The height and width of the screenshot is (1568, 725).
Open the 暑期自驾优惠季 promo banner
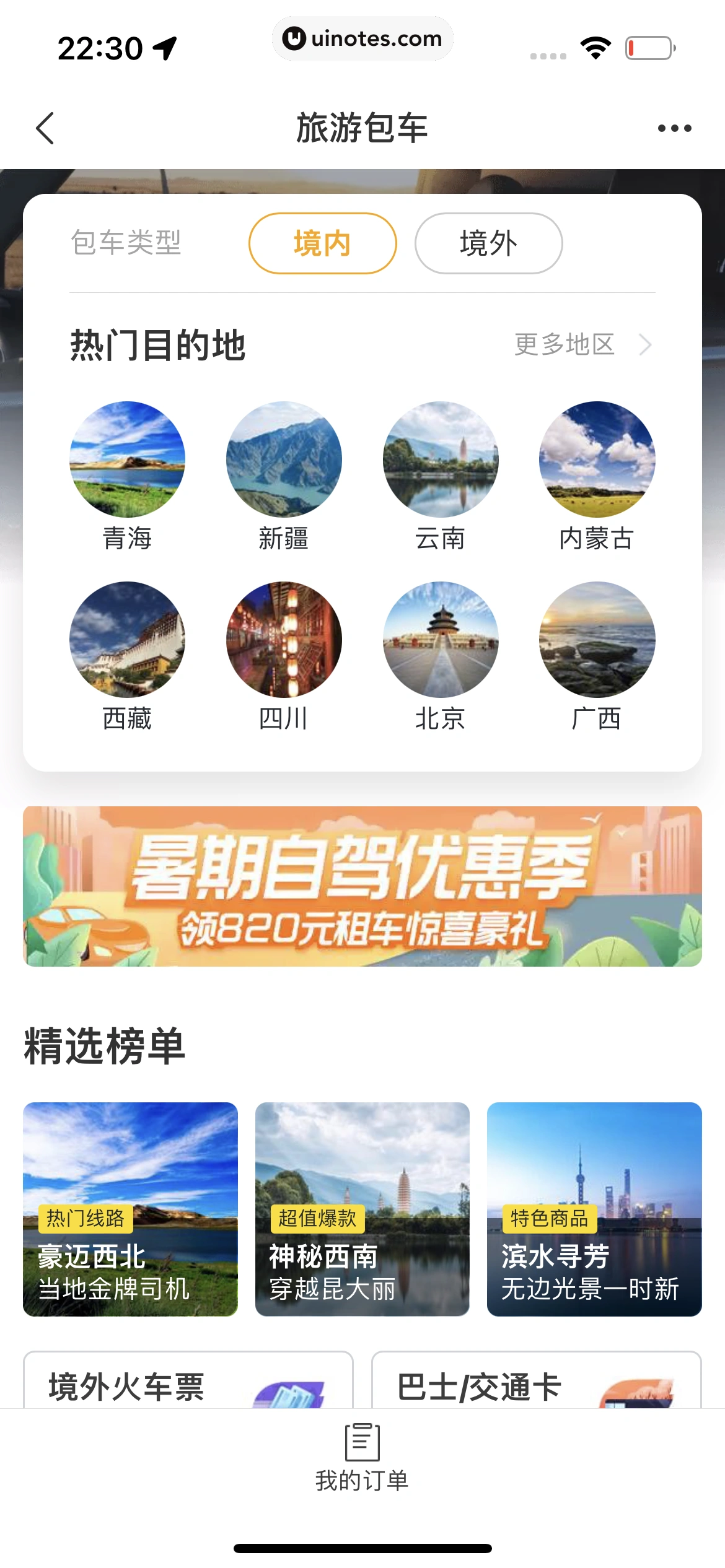pos(362,886)
